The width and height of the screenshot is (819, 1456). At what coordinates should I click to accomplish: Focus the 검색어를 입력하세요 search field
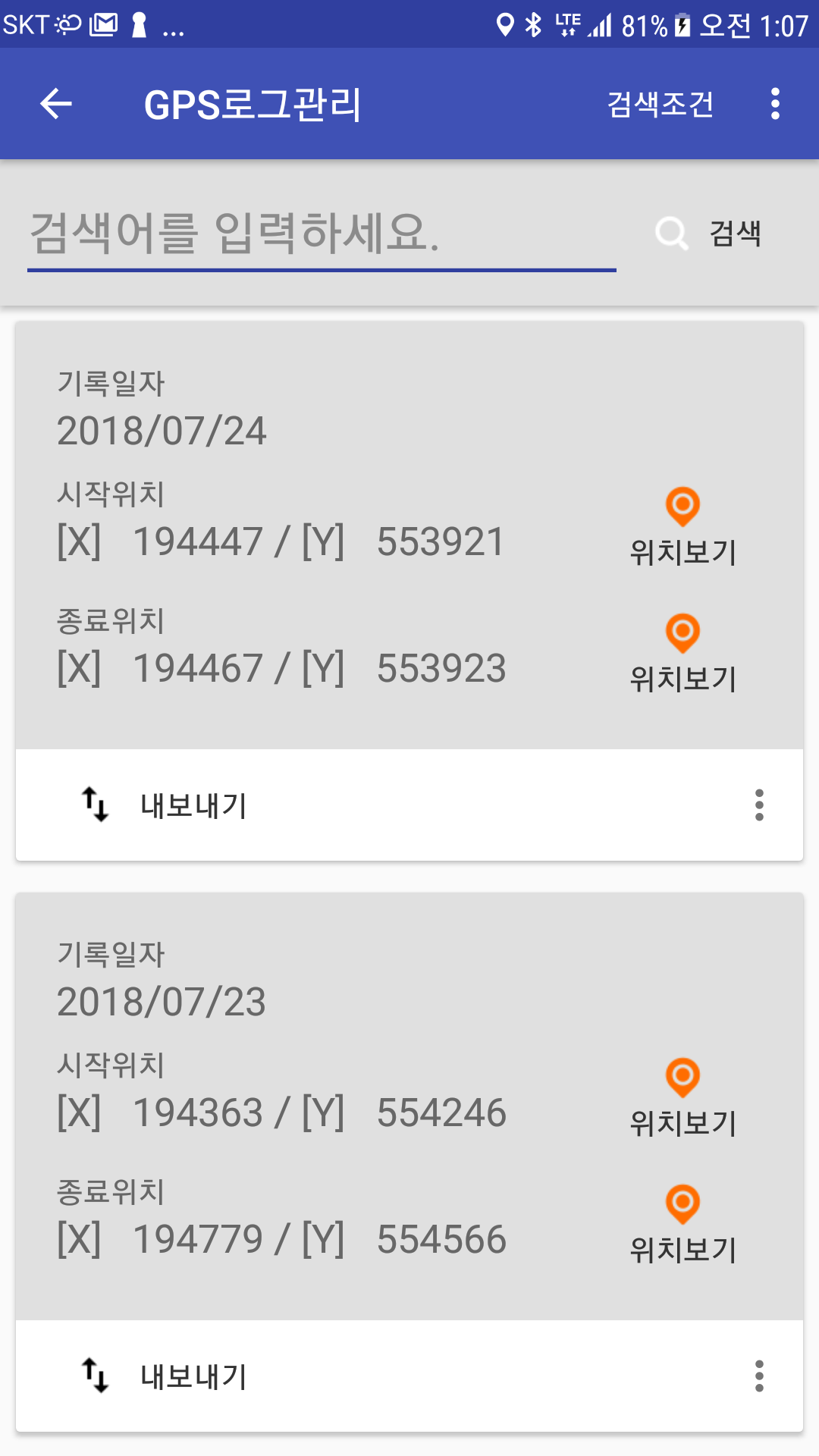click(x=322, y=234)
